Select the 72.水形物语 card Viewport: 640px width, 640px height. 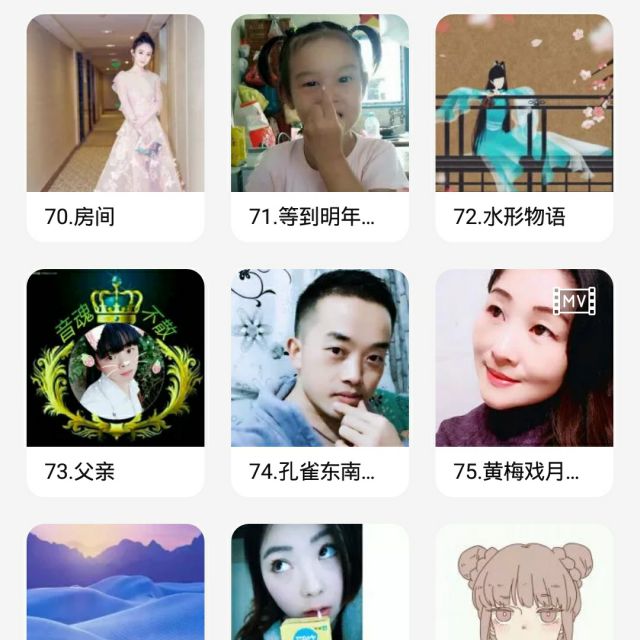pyautogui.click(x=524, y=127)
